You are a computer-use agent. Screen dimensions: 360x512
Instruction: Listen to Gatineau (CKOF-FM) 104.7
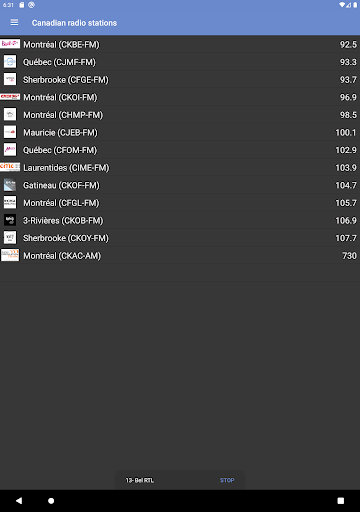[180, 185]
